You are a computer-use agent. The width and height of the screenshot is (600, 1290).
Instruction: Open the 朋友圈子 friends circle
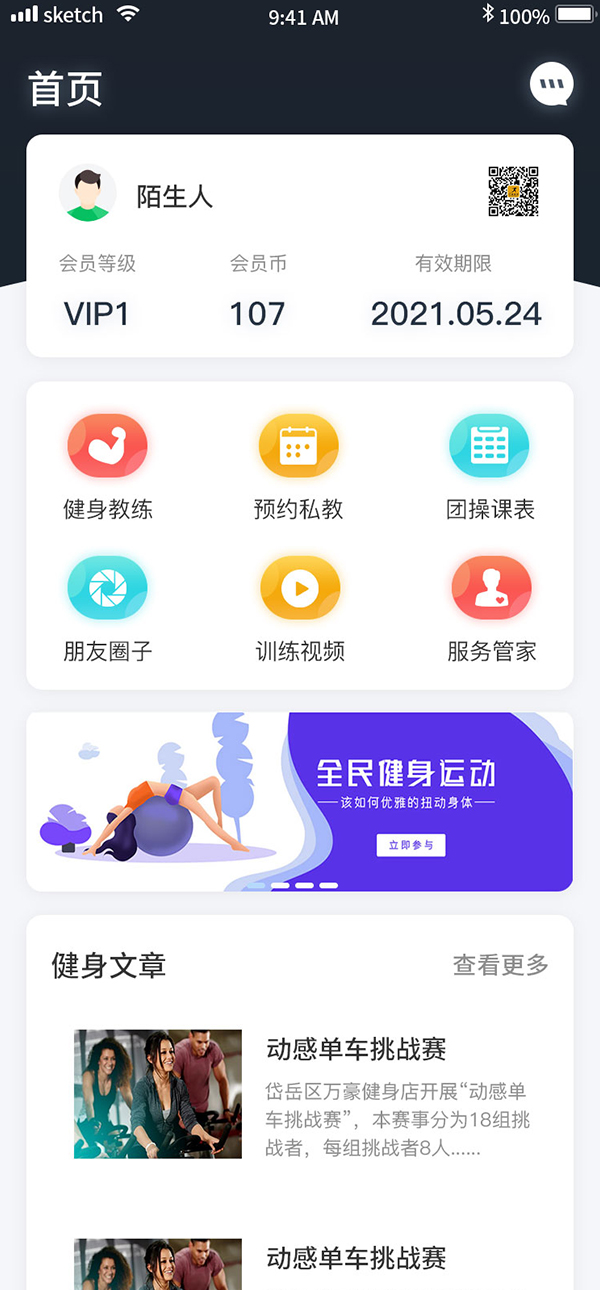108,588
